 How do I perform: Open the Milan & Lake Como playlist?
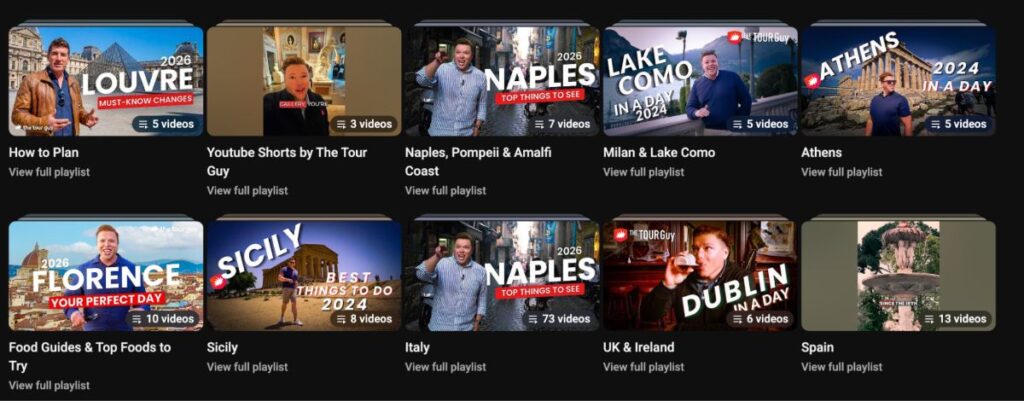[x=700, y=81]
